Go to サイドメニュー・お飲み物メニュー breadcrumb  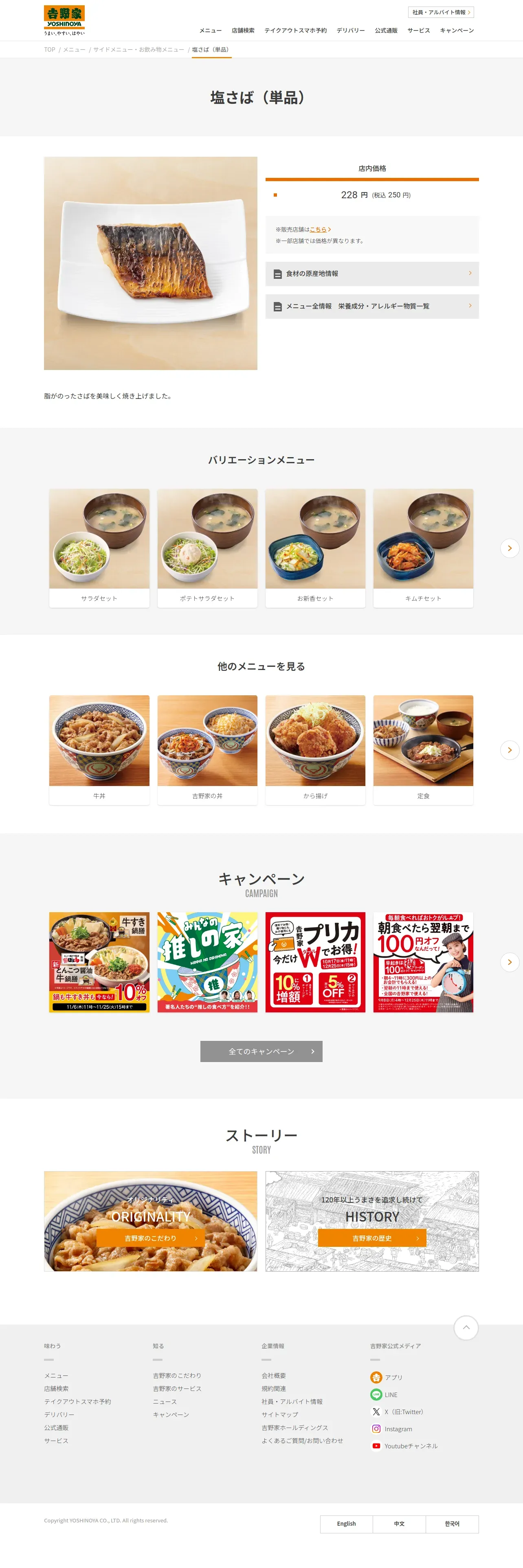pyautogui.click(x=139, y=50)
